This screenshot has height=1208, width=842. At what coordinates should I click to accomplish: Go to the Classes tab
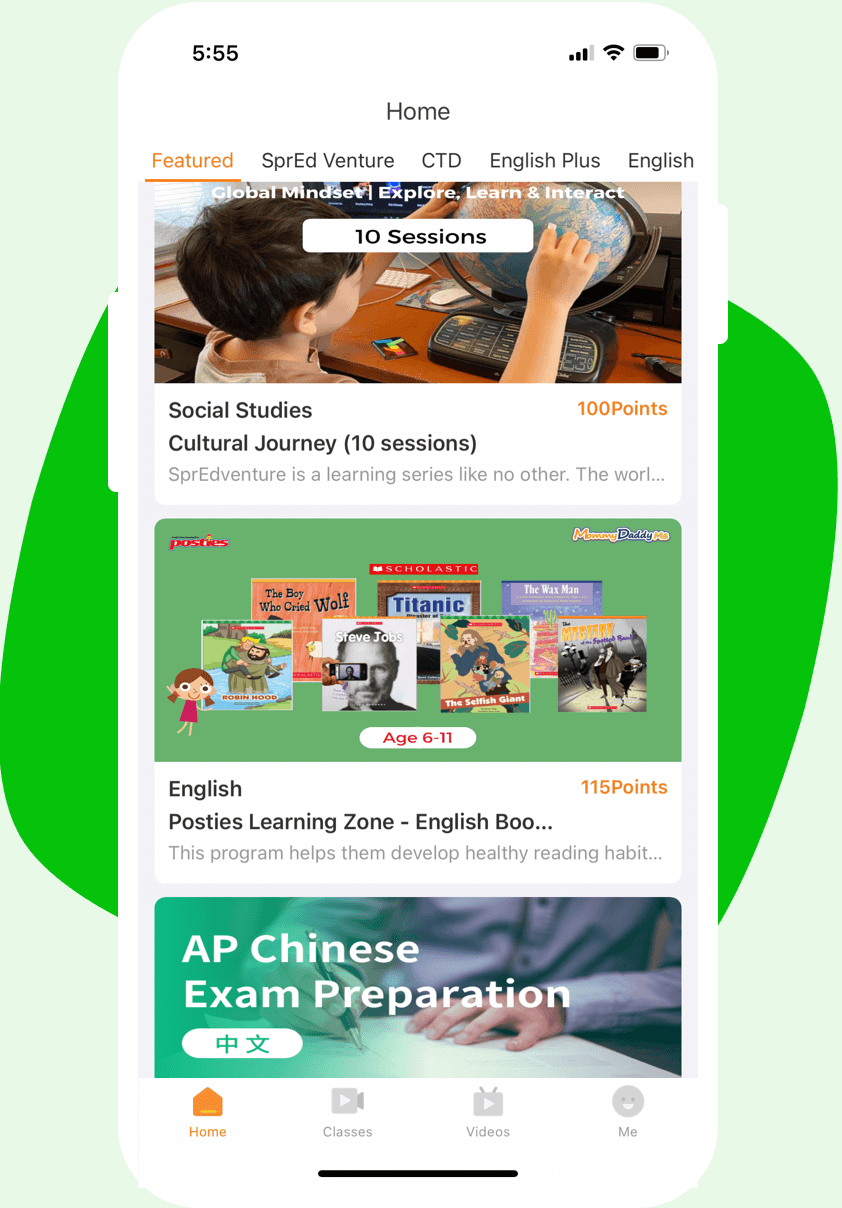347,1112
